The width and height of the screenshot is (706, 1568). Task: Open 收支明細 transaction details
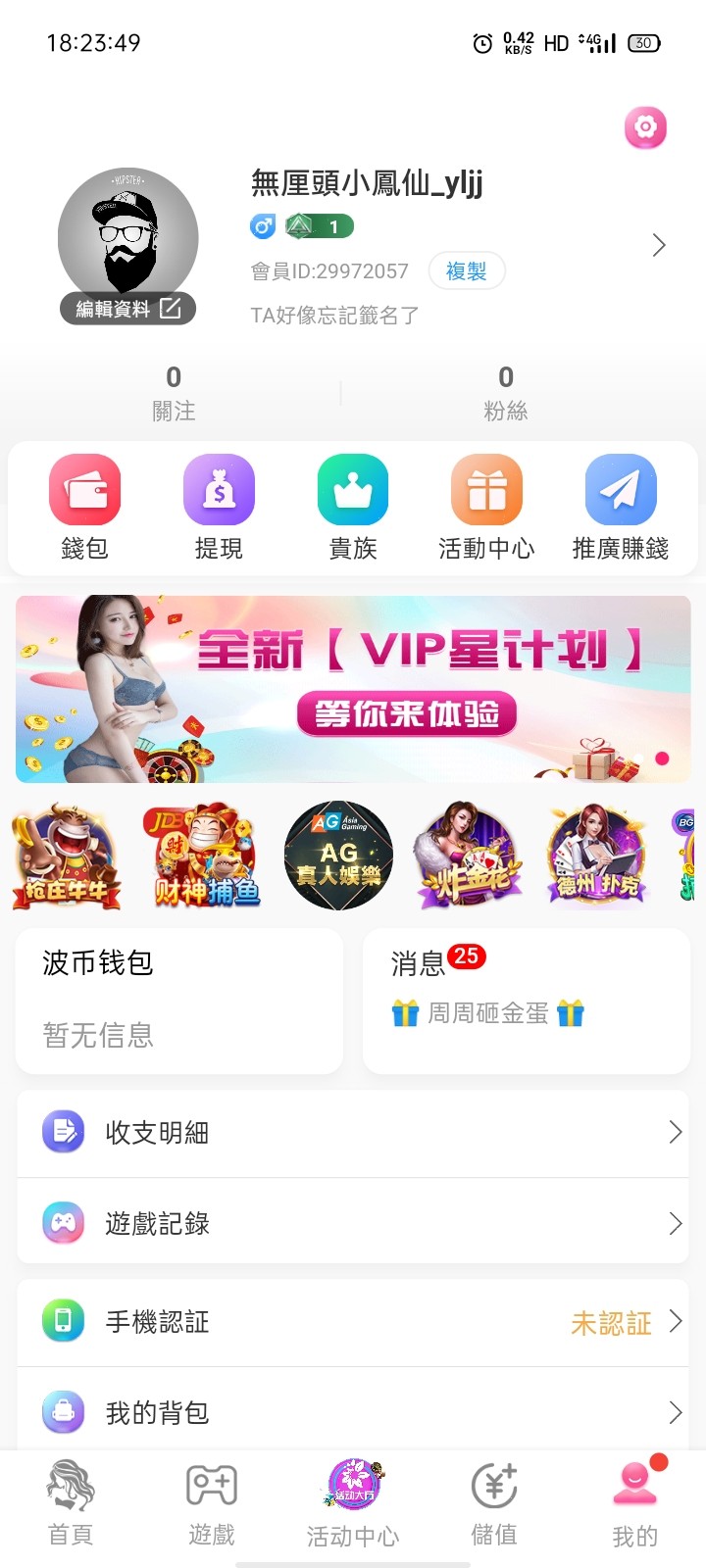(353, 1133)
